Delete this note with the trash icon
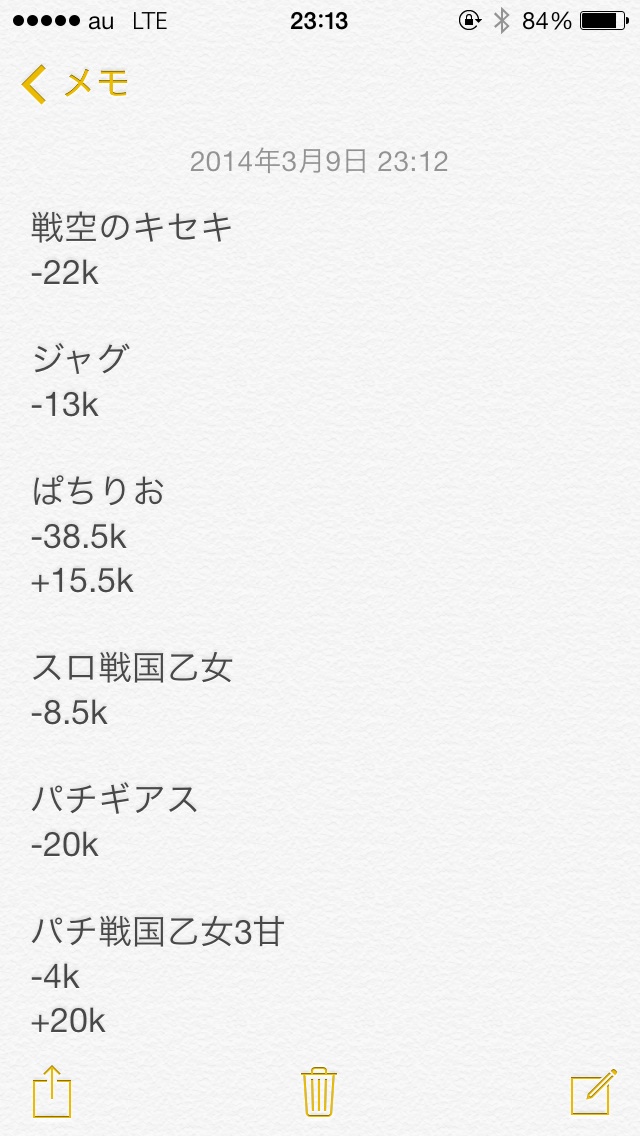Viewport: 640px width, 1136px height. pyautogui.click(x=319, y=1090)
